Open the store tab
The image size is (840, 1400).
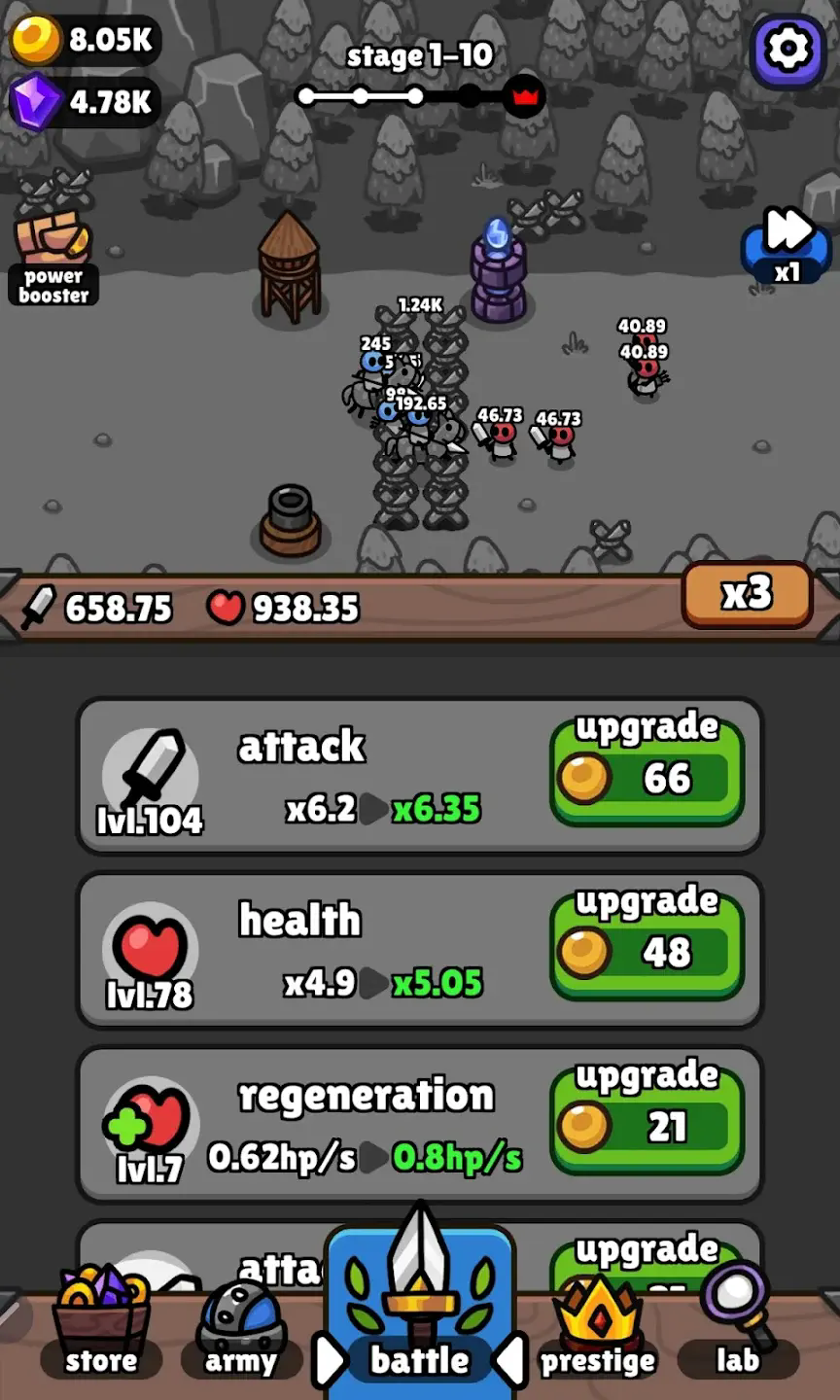(x=101, y=1332)
